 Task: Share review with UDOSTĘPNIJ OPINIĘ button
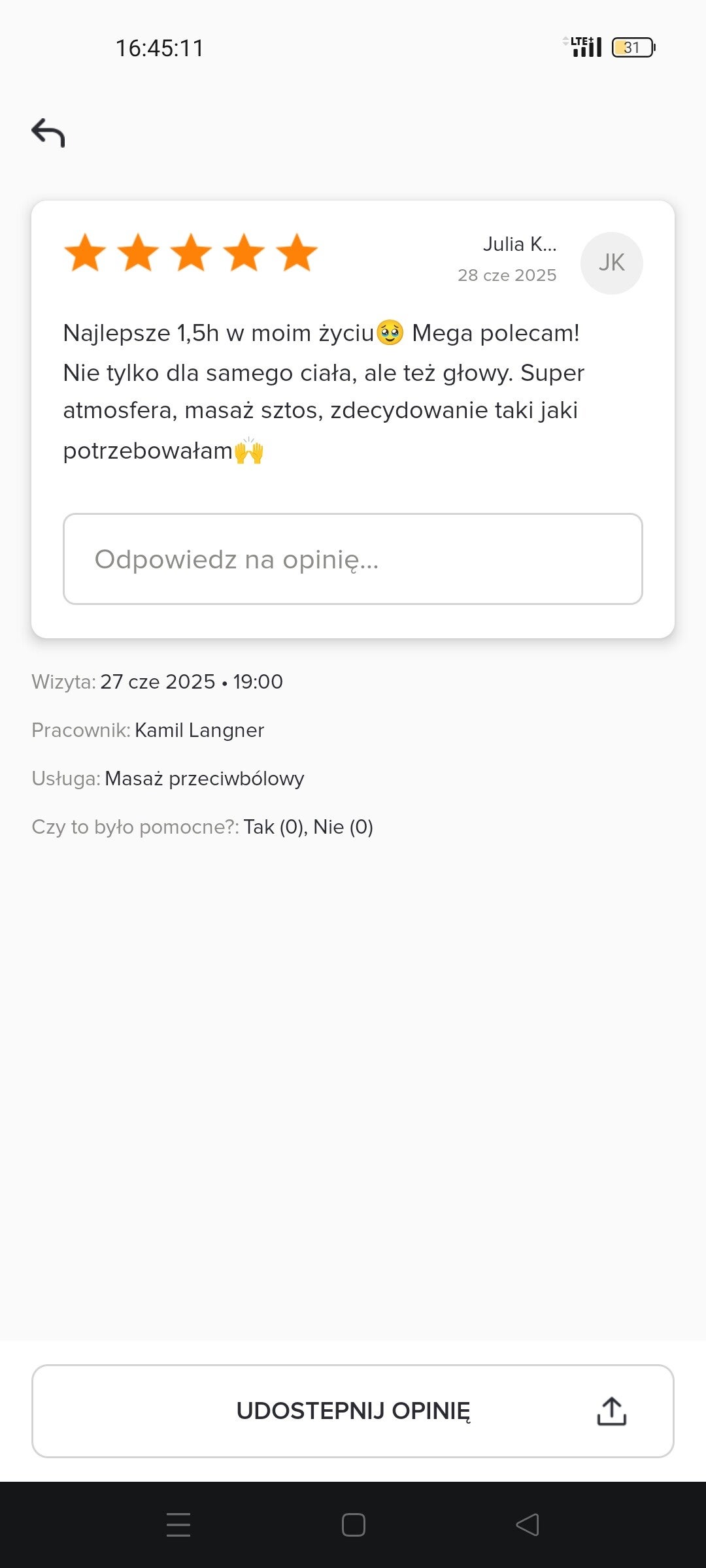[x=353, y=1411]
